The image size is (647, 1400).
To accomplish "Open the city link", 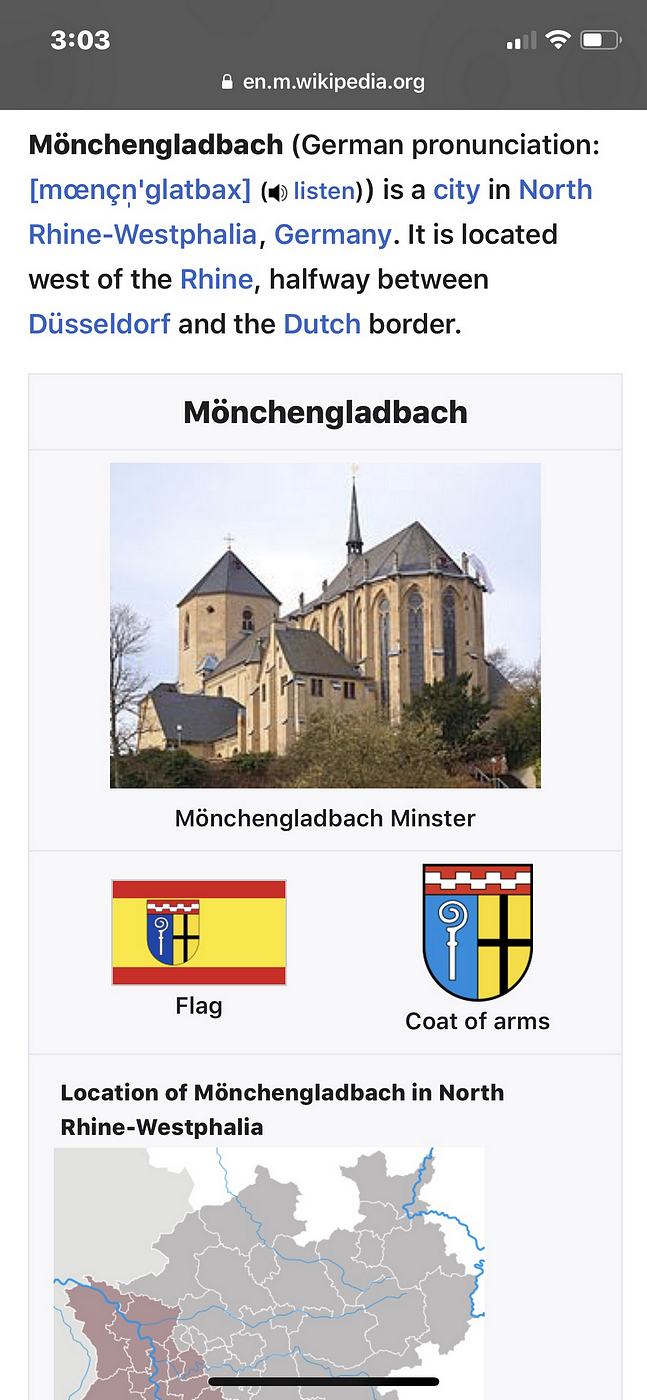I will 456,190.
